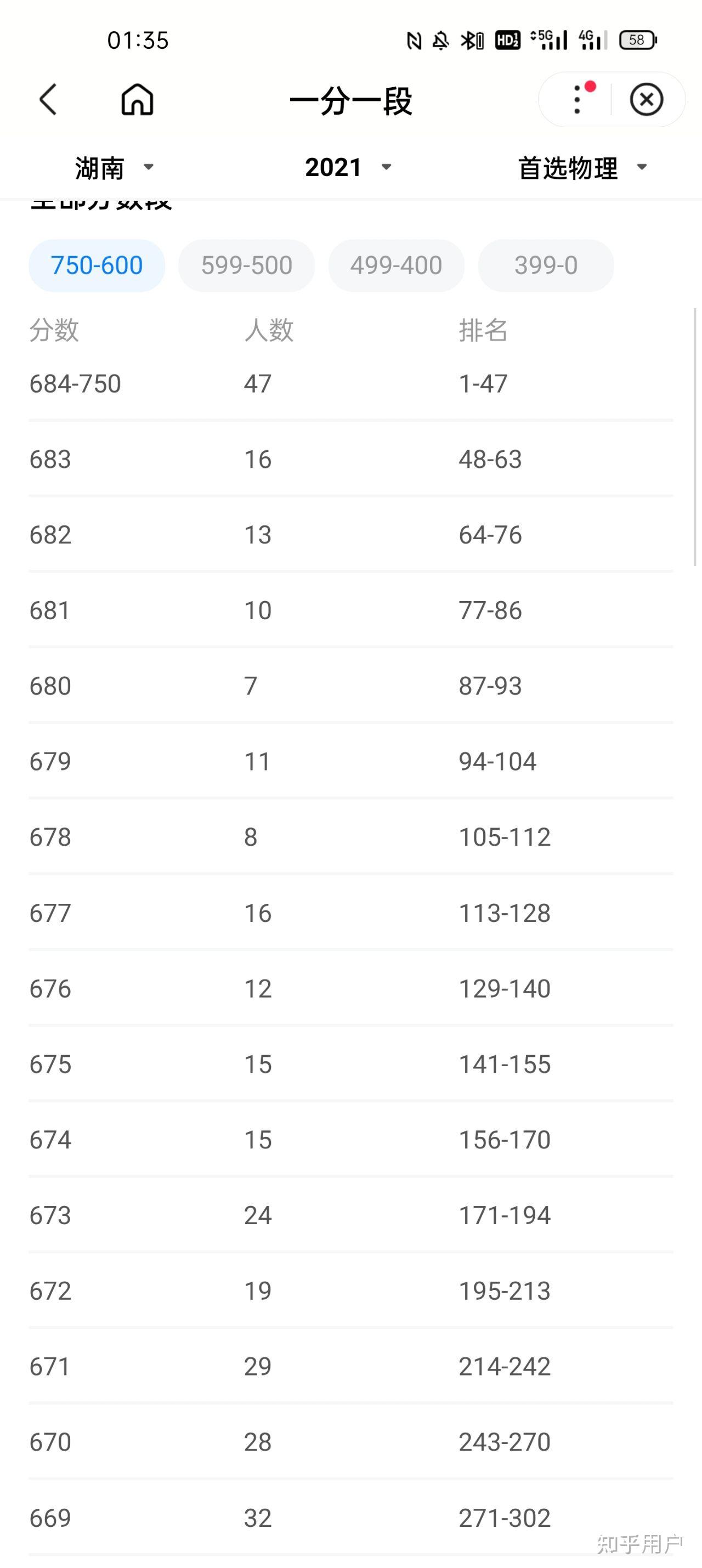Open the 首选物理 subject dropdown

(x=582, y=167)
